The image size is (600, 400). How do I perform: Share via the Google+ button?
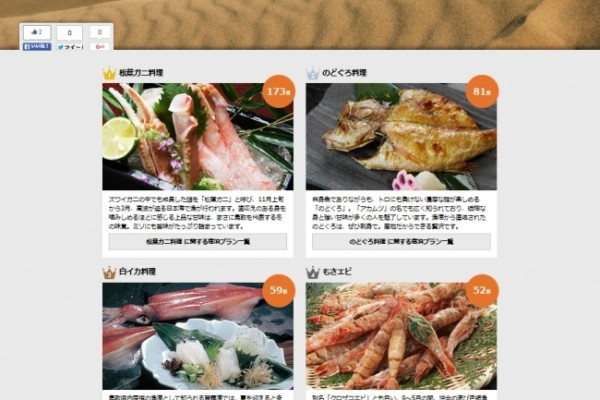pos(99,46)
